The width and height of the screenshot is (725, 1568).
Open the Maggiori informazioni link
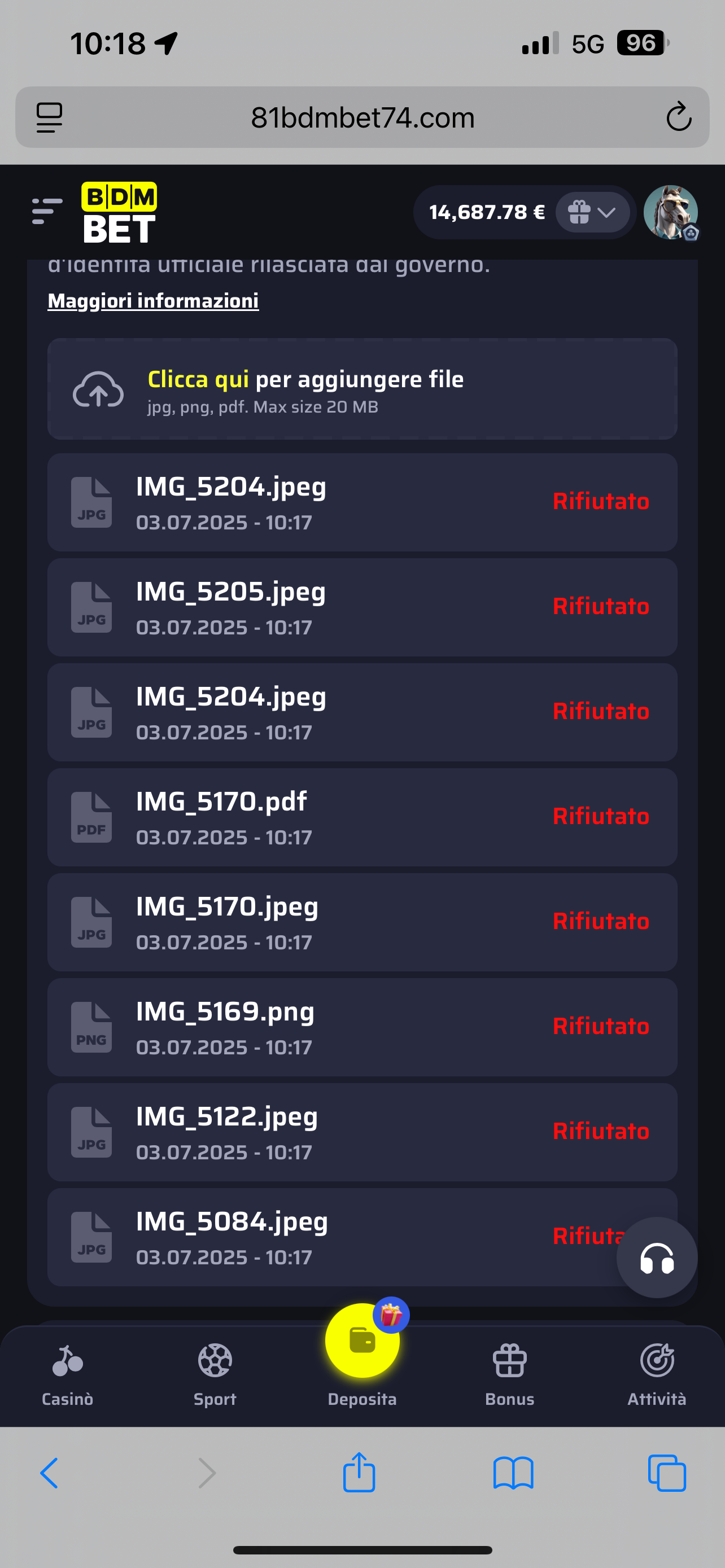154,300
